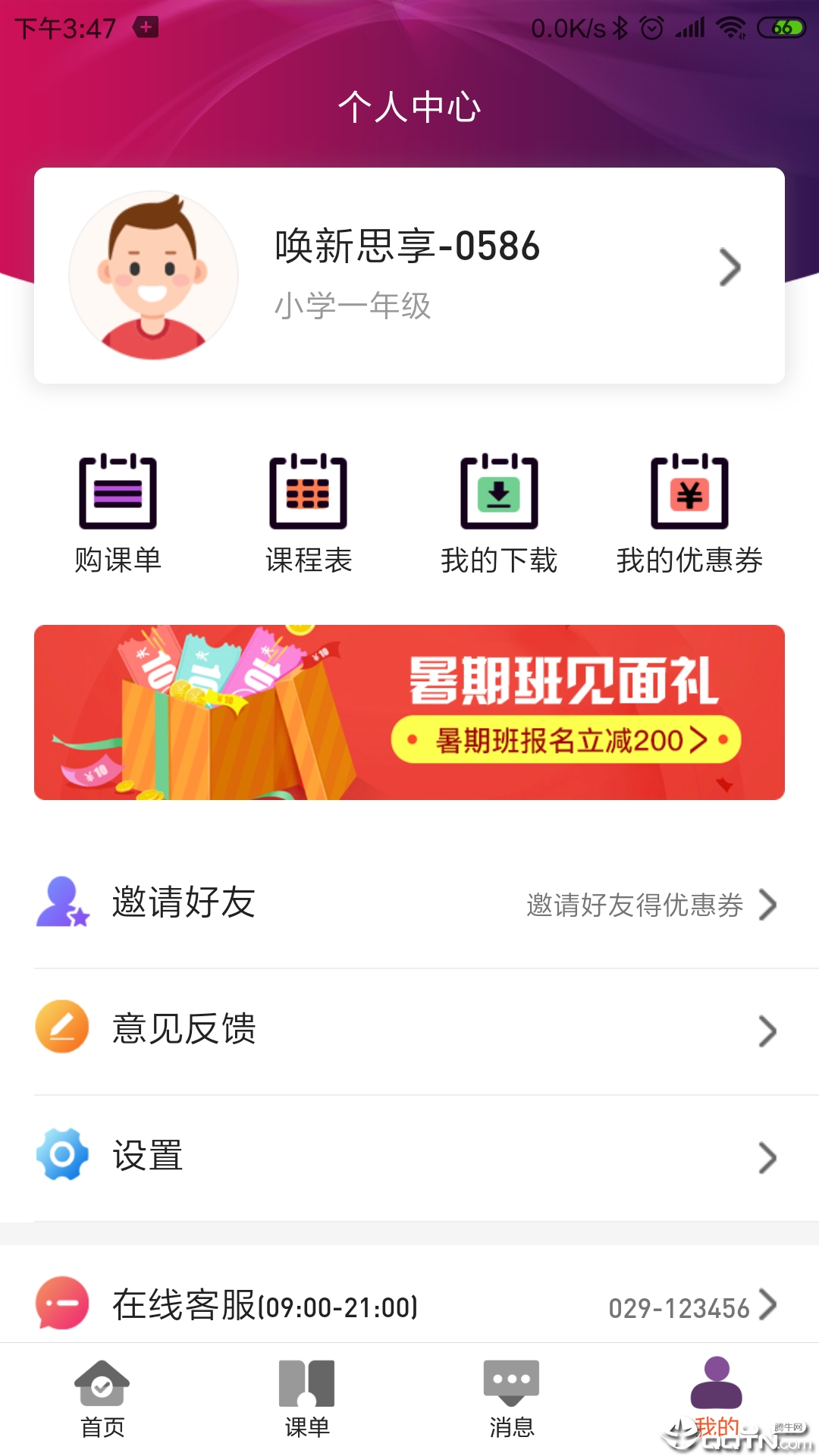The height and width of the screenshot is (1456, 819).
Task: Call the hotline number 029-123456
Action: pyautogui.click(x=680, y=1305)
